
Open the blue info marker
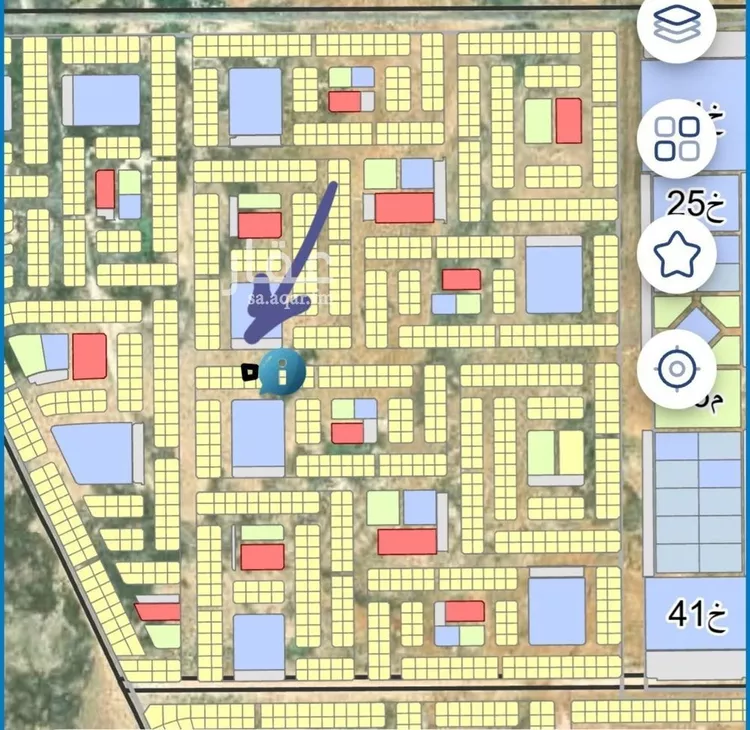282,372
